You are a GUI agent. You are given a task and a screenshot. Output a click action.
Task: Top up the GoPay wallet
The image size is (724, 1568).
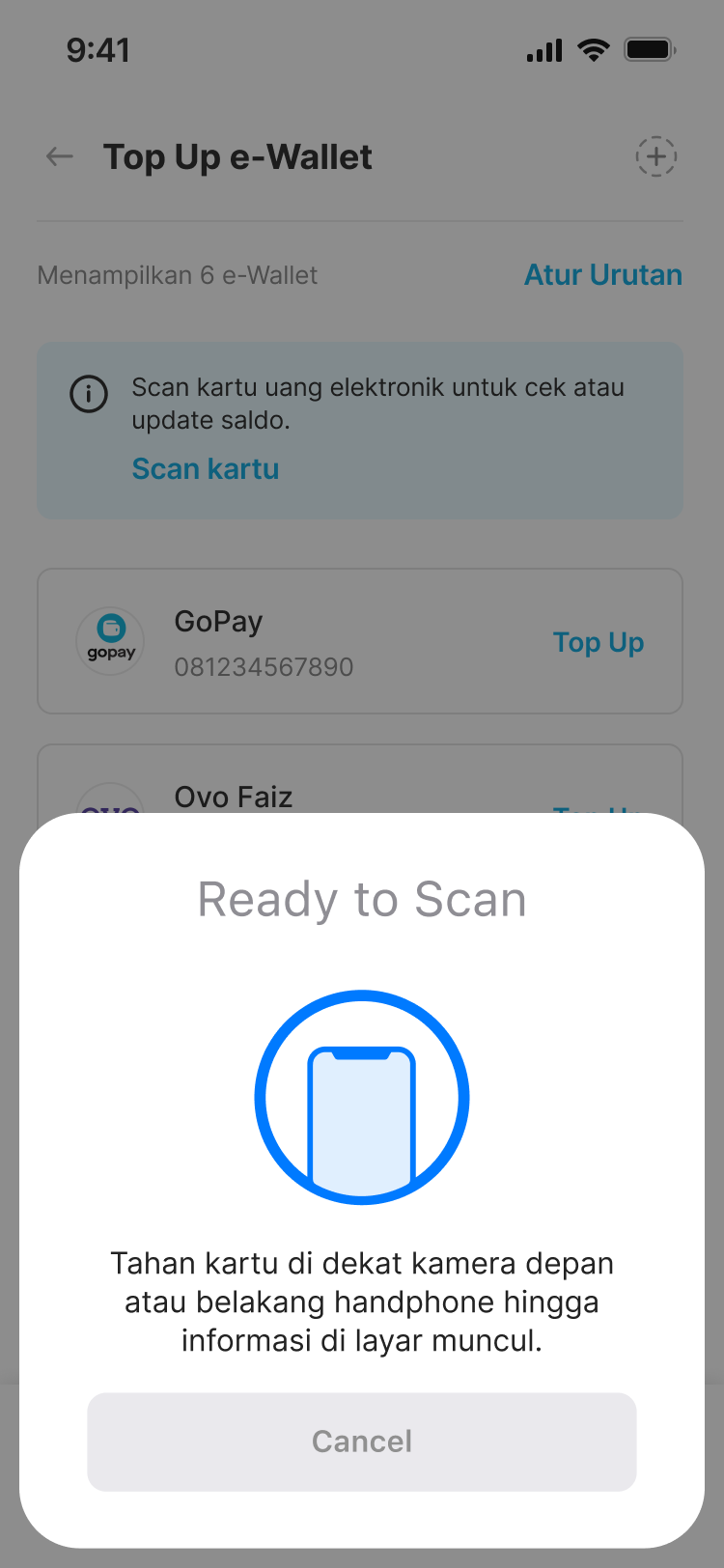(x=598, y=642)
